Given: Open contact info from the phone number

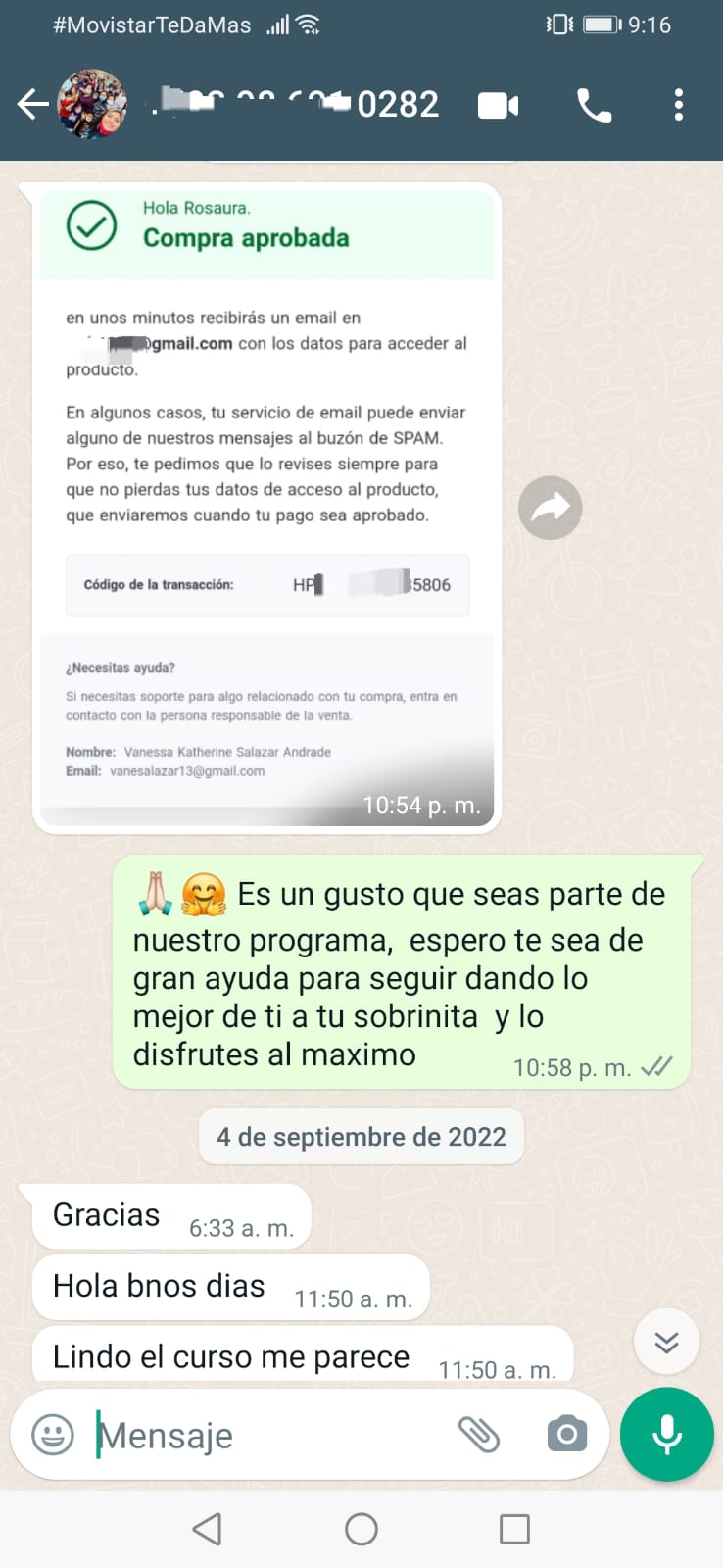Looking at the screenshot, I should 294,105.
